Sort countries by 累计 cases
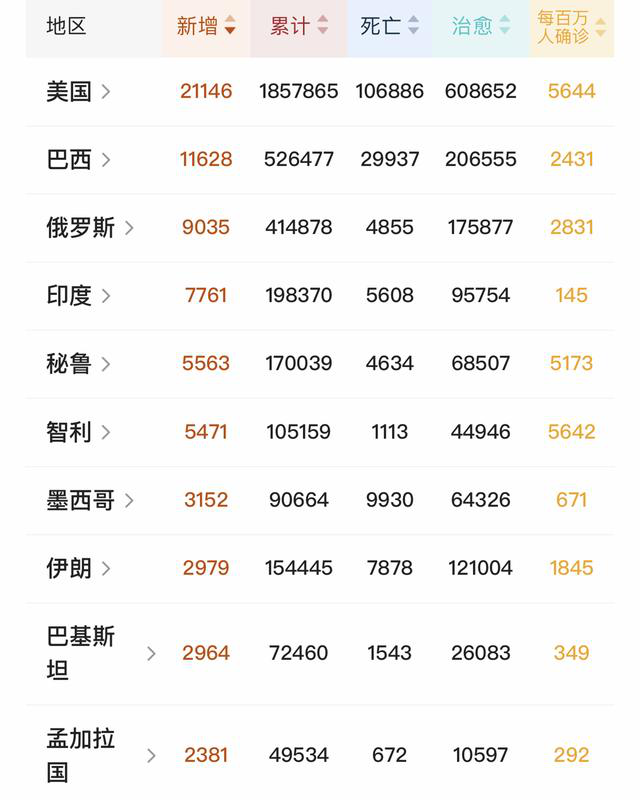This screenshot has width=640, height=800. [x=298, y=27]
